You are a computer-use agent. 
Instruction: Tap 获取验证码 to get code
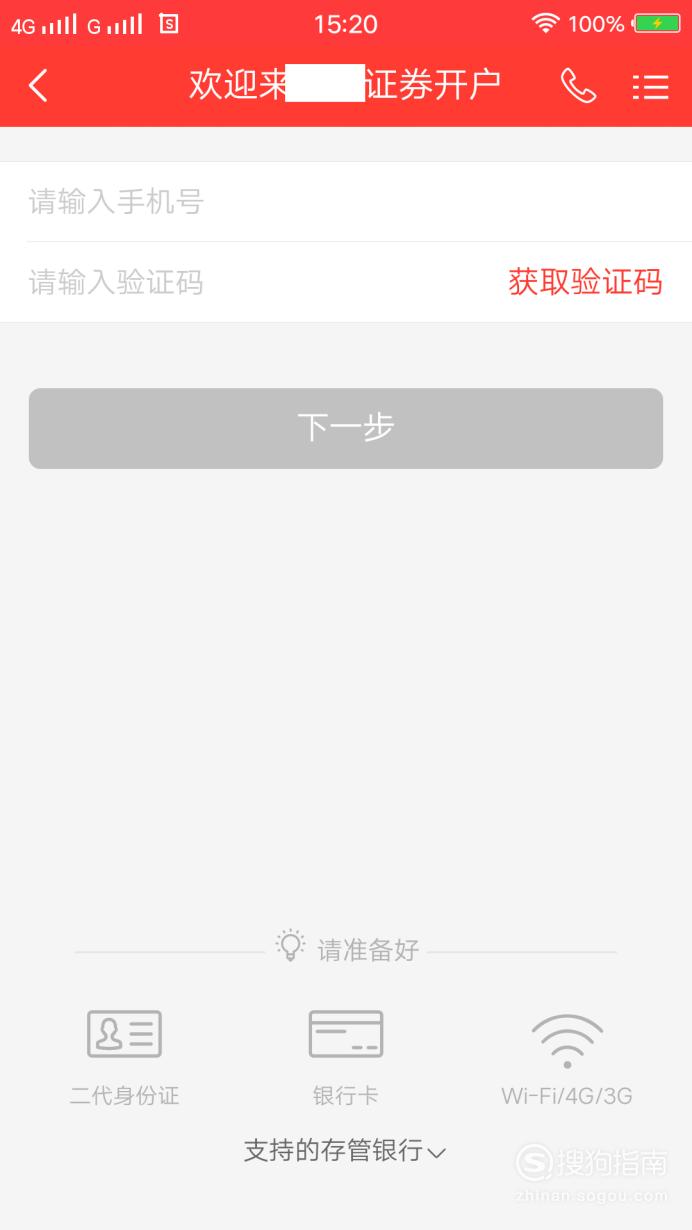(585, 282)
